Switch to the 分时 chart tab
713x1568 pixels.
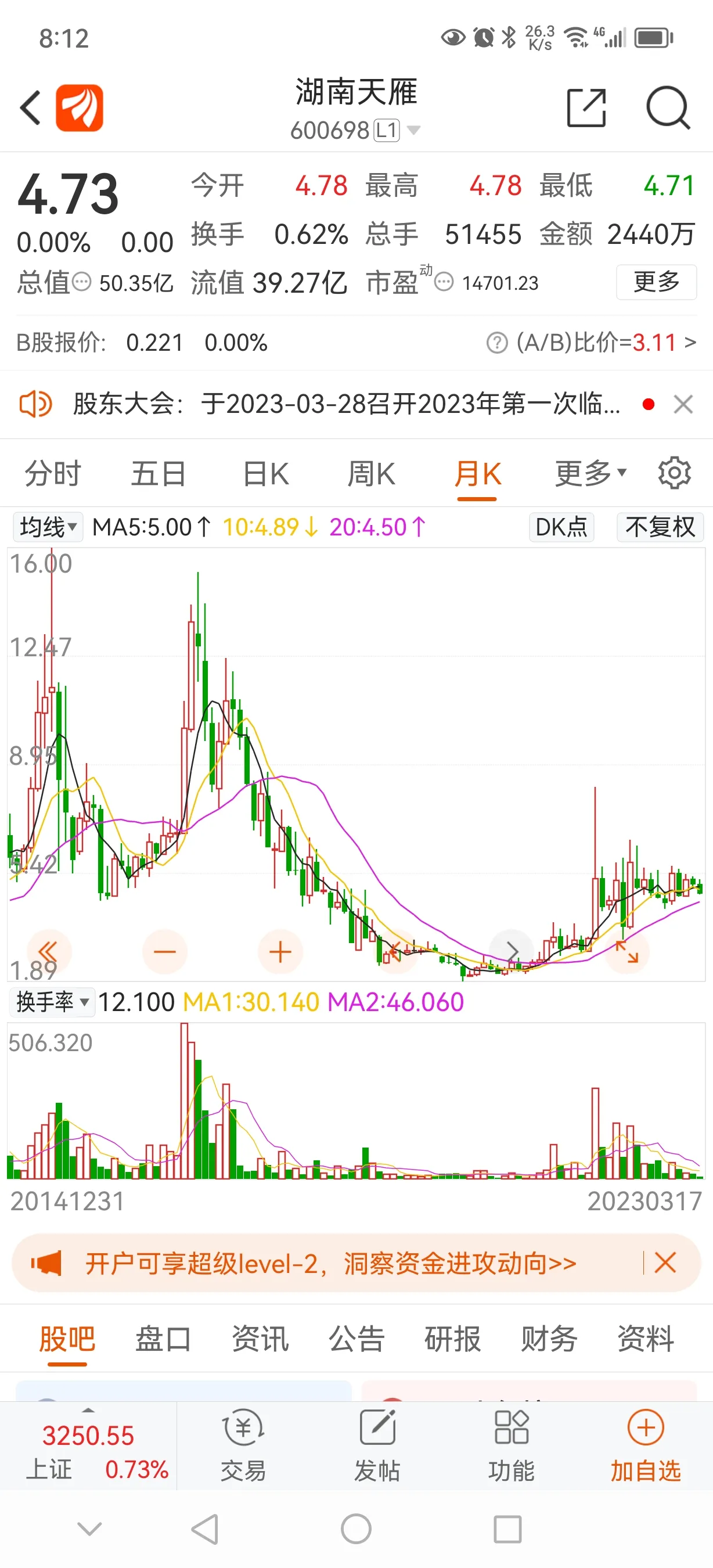[52, 473]
